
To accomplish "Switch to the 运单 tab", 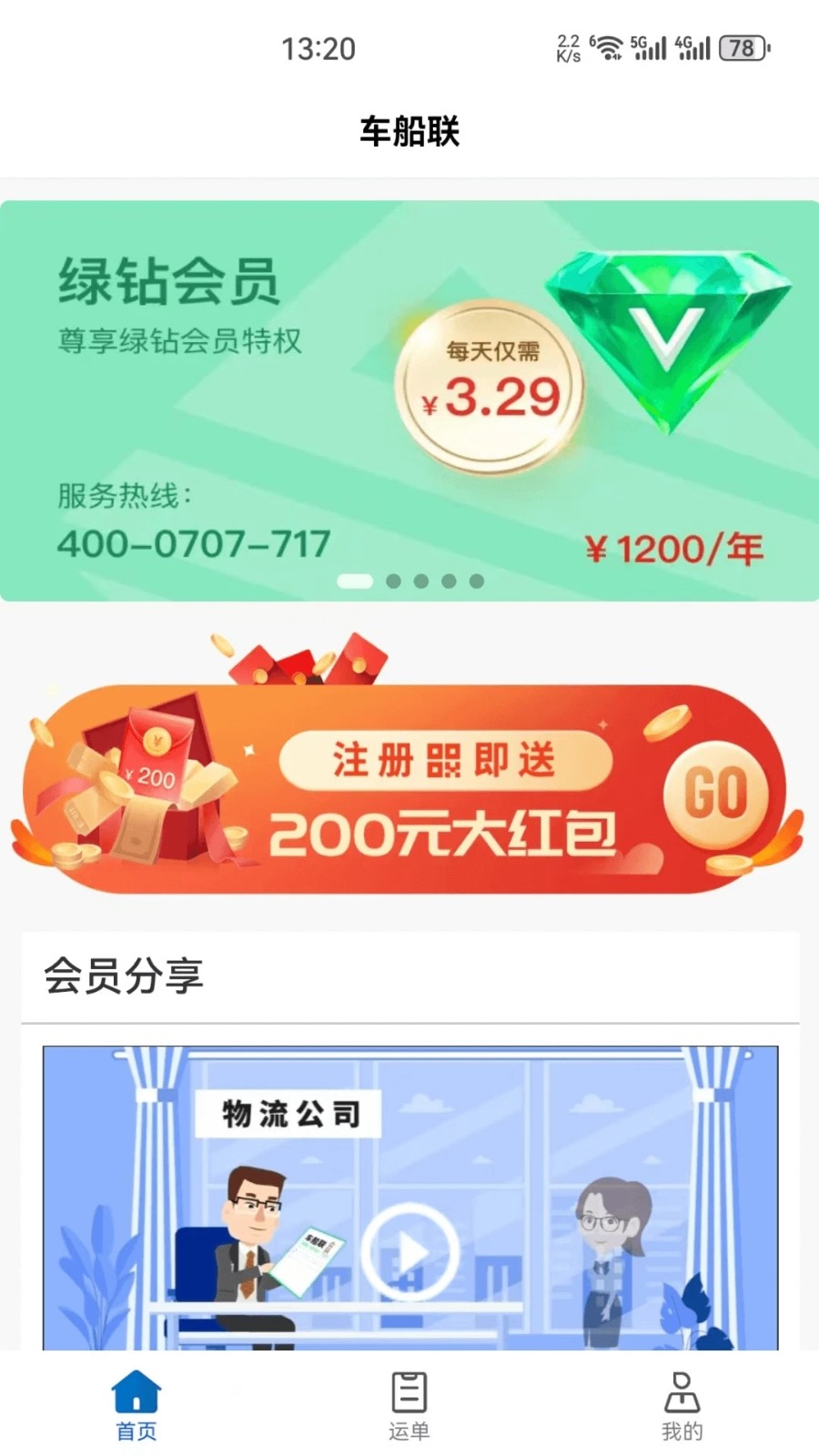I will (x=409, y=1406).
